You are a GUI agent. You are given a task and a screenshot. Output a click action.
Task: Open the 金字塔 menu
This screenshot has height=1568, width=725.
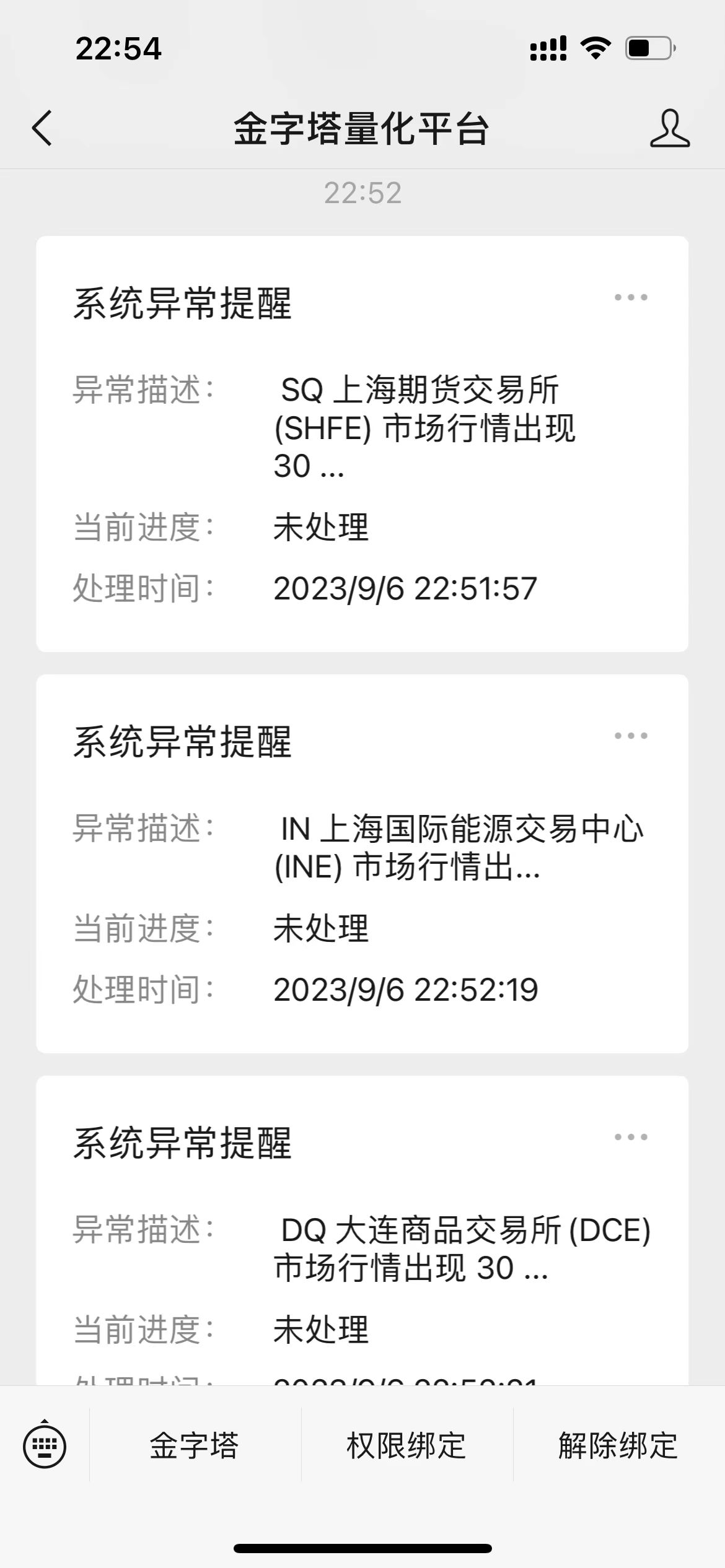click(x=195, y=1445)
